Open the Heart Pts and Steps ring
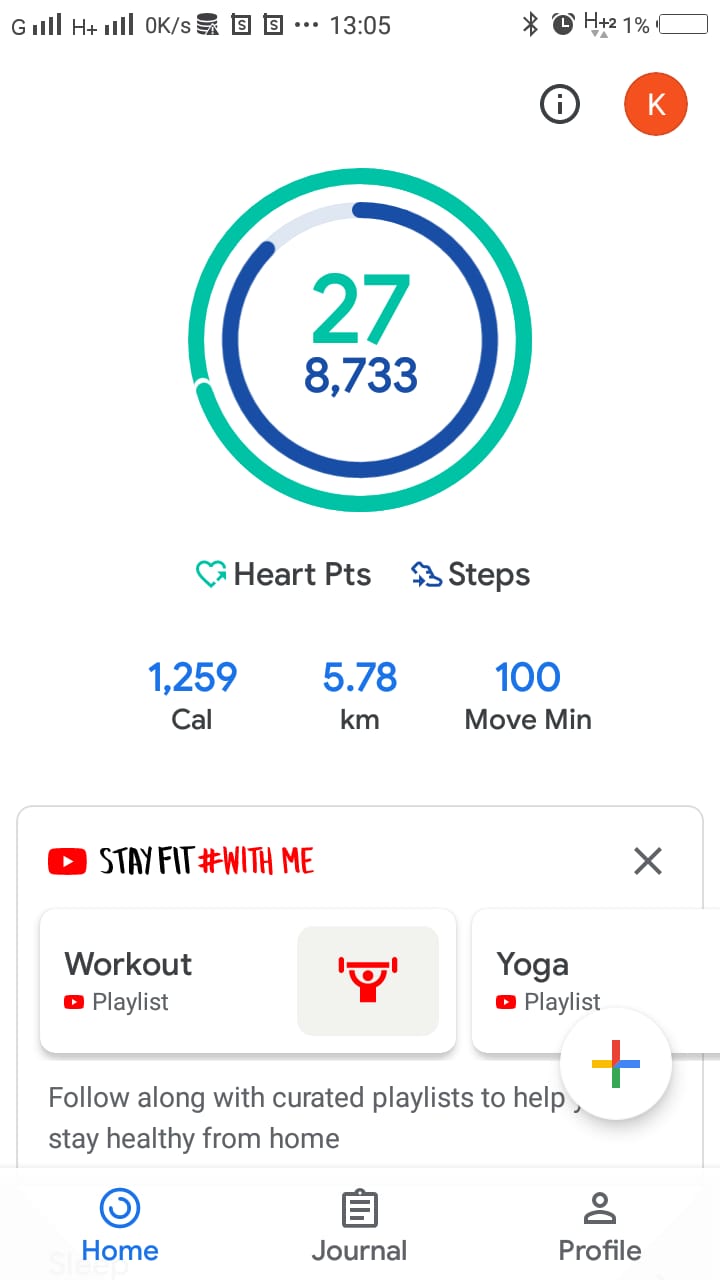720x1280 pixels. click(360, 340)
